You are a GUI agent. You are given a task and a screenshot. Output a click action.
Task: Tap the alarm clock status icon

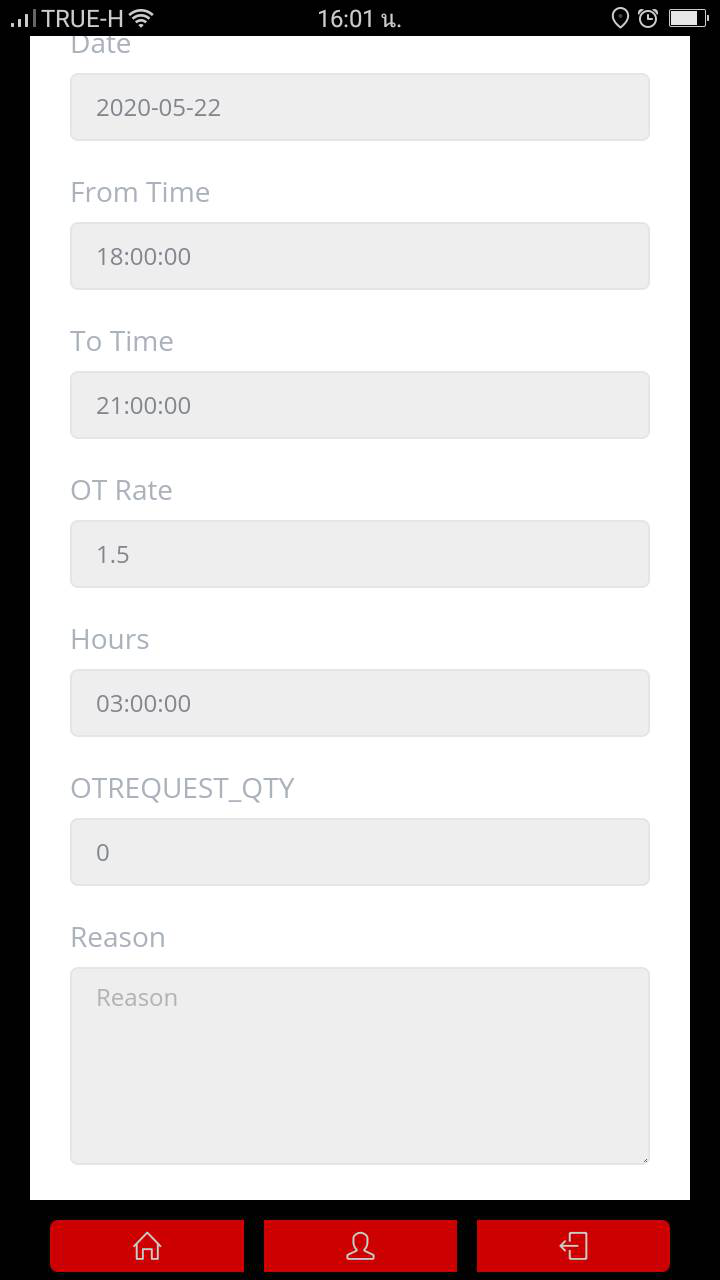[x=646, y=17]
